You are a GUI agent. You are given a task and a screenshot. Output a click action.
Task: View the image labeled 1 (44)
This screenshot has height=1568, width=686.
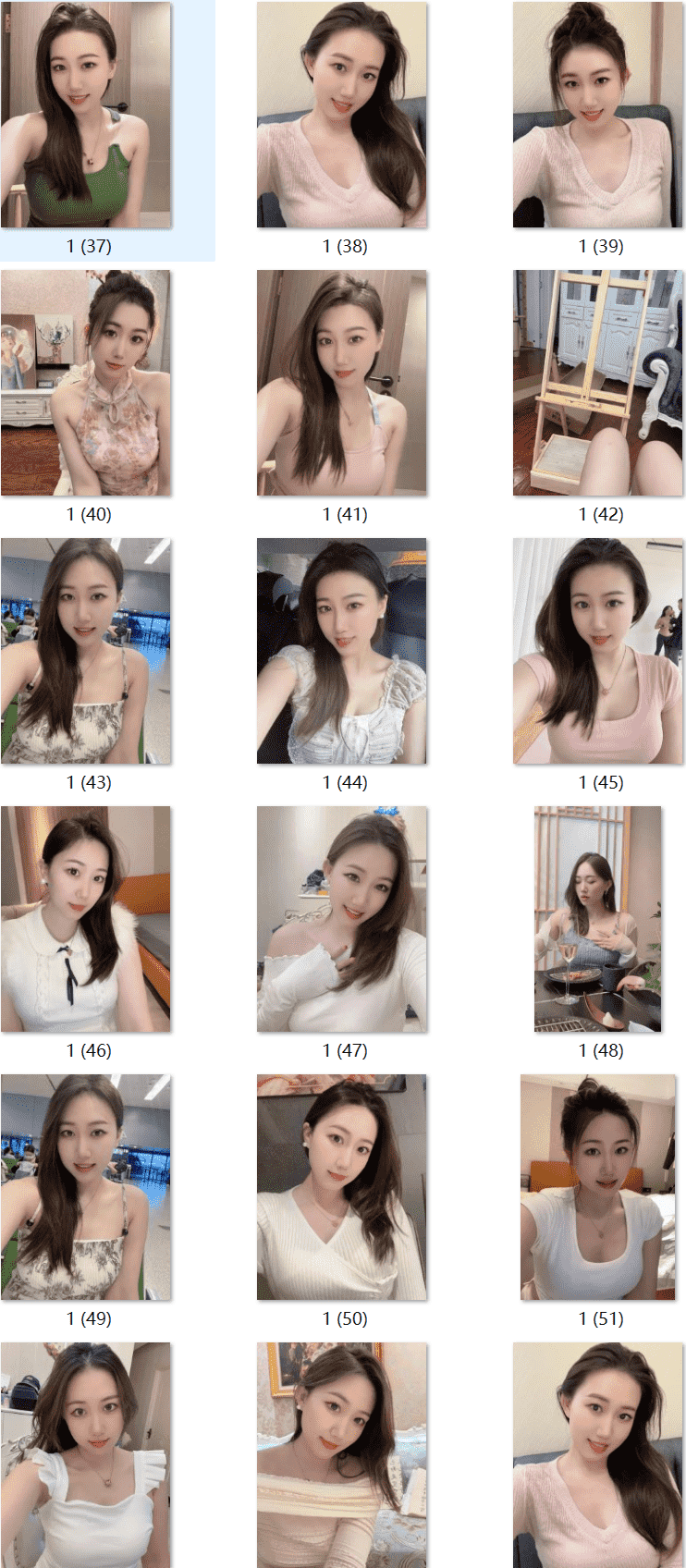342,651
